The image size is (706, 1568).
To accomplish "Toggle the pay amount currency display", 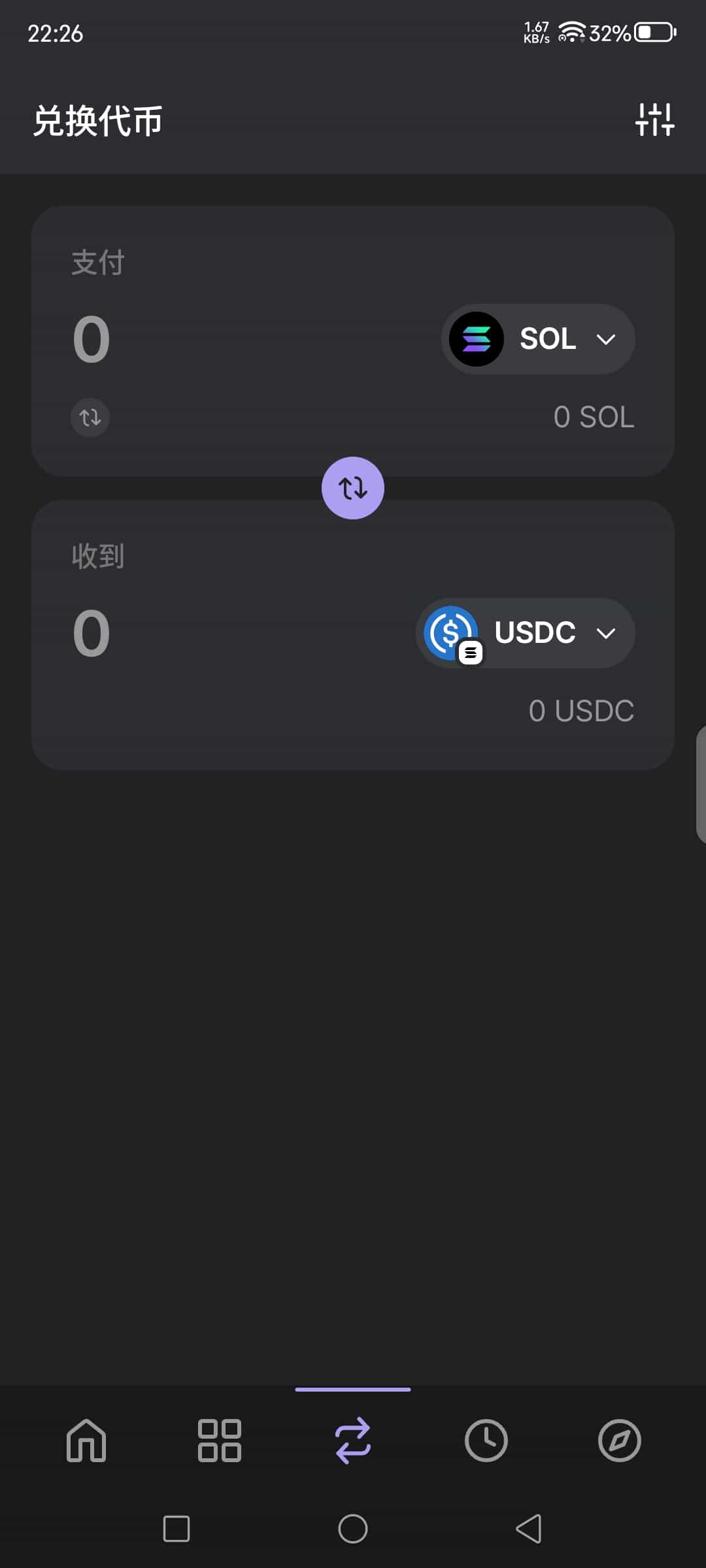I will click(x=90, y=417).
